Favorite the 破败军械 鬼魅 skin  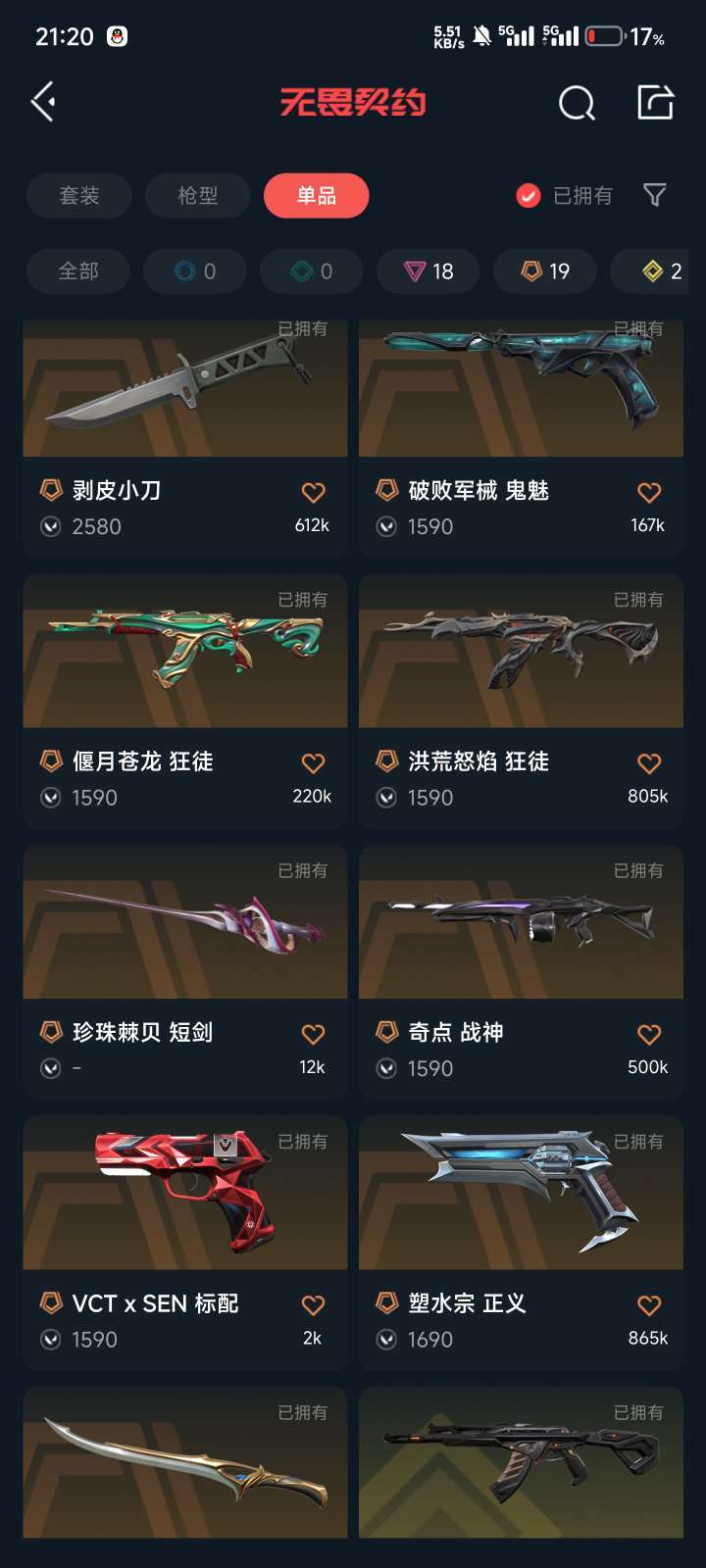point(649,493)
